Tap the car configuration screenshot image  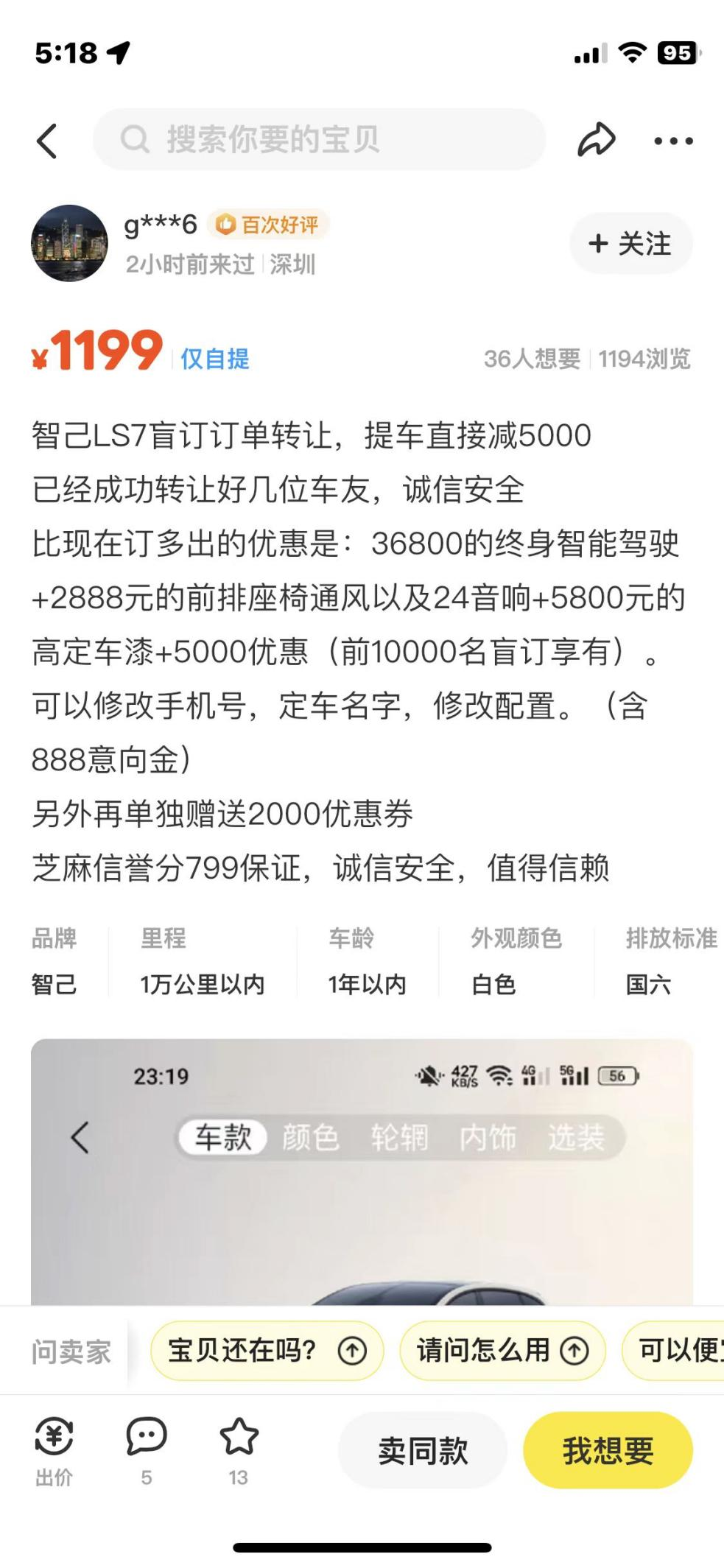click(x=362, y=1178)
